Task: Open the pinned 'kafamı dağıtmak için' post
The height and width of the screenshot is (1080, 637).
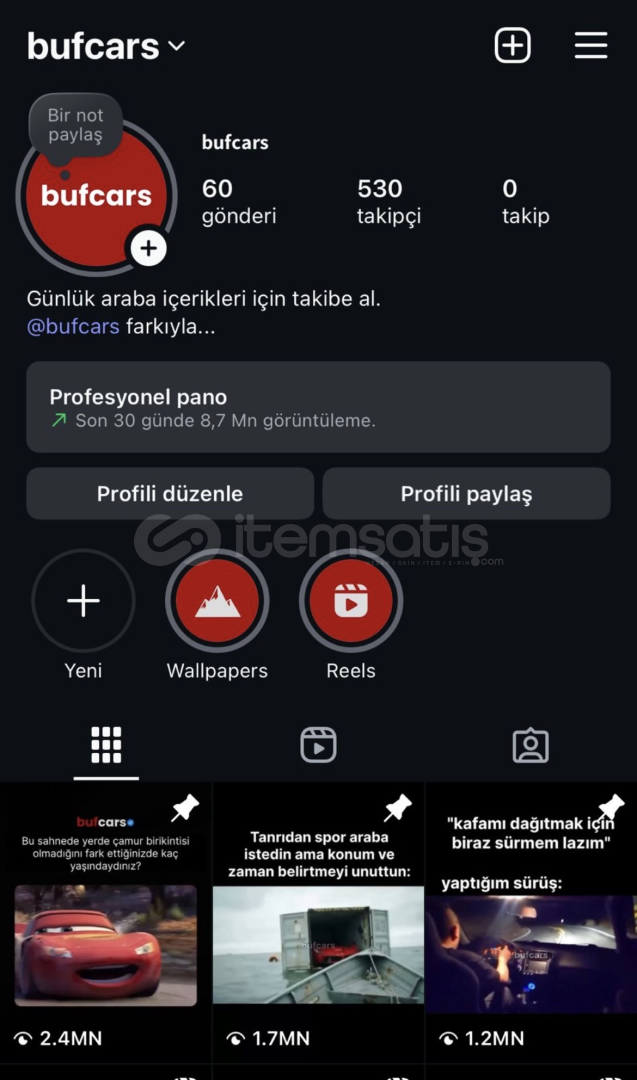Action: (x=531, y=920)
